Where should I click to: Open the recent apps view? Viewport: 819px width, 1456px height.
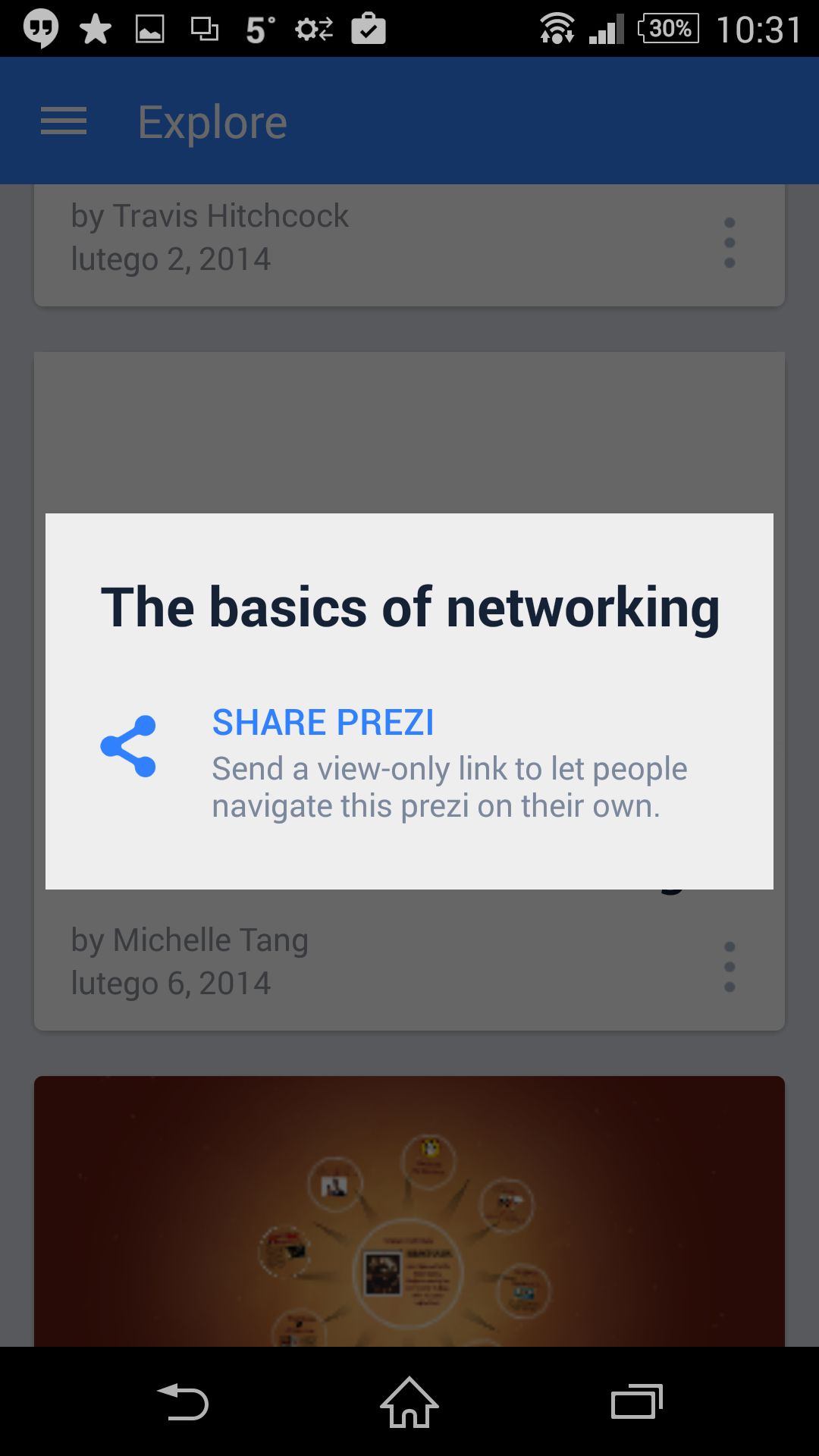[637, 1401]
